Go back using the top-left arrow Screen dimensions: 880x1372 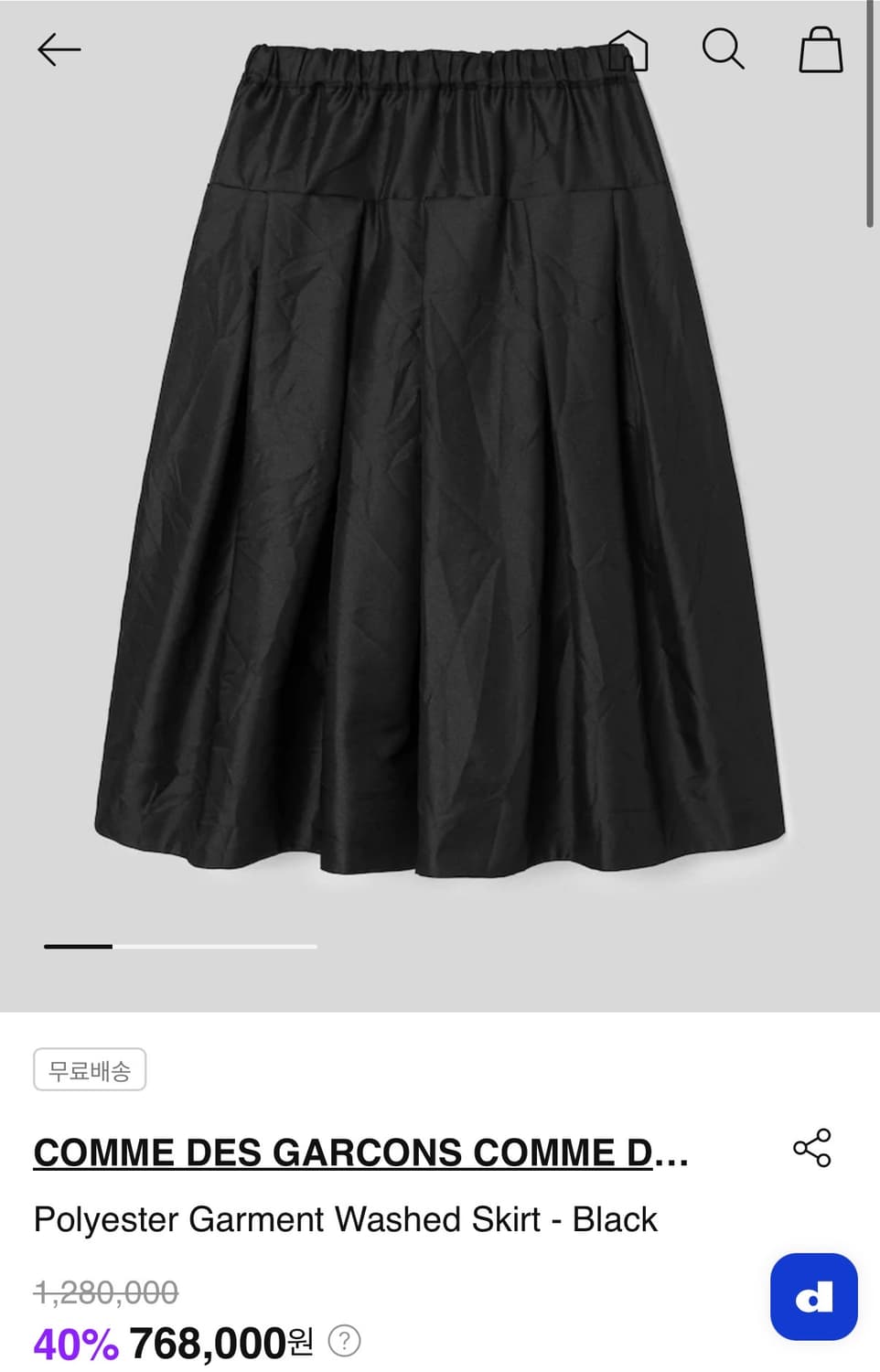(x=58, y=49)
